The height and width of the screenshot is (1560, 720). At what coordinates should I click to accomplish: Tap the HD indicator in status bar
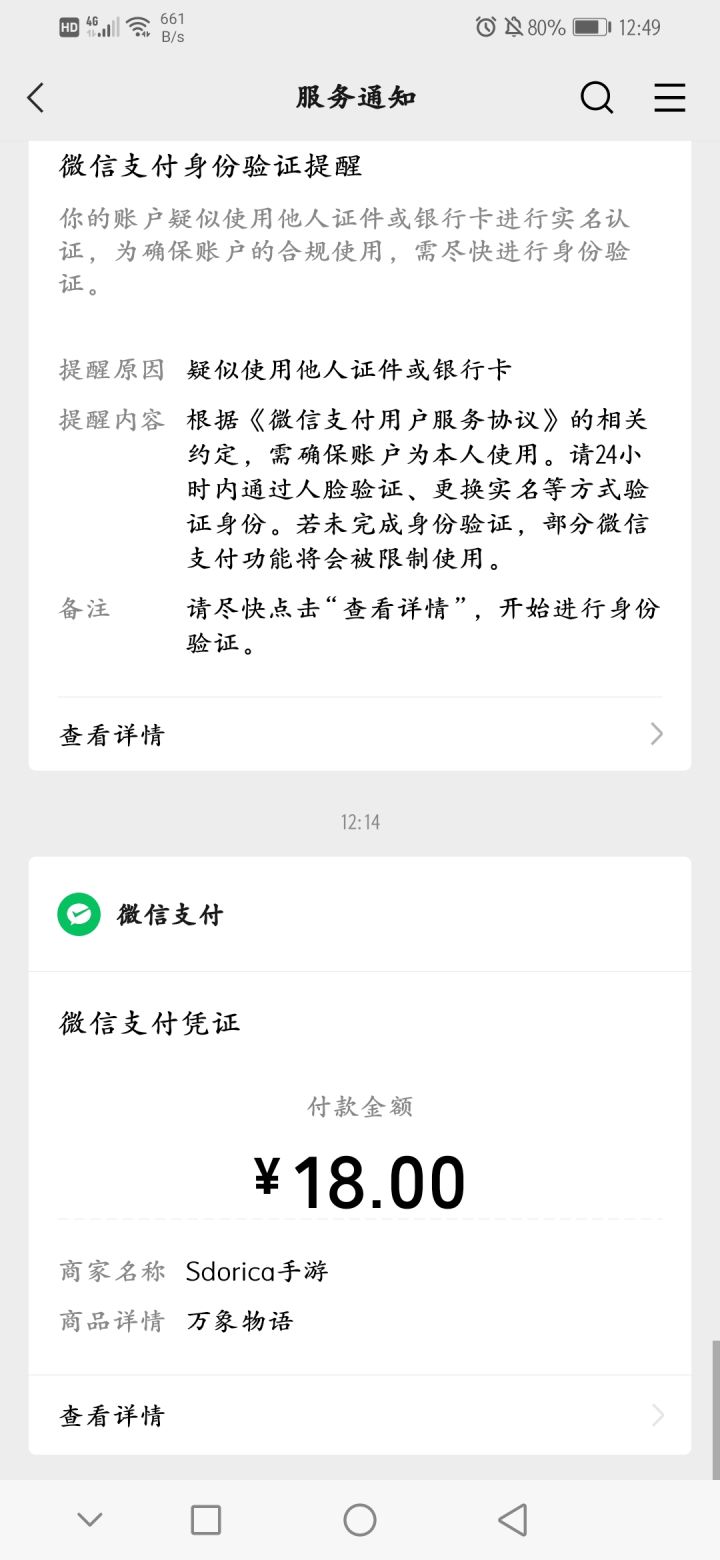click(x=66, y=26)
